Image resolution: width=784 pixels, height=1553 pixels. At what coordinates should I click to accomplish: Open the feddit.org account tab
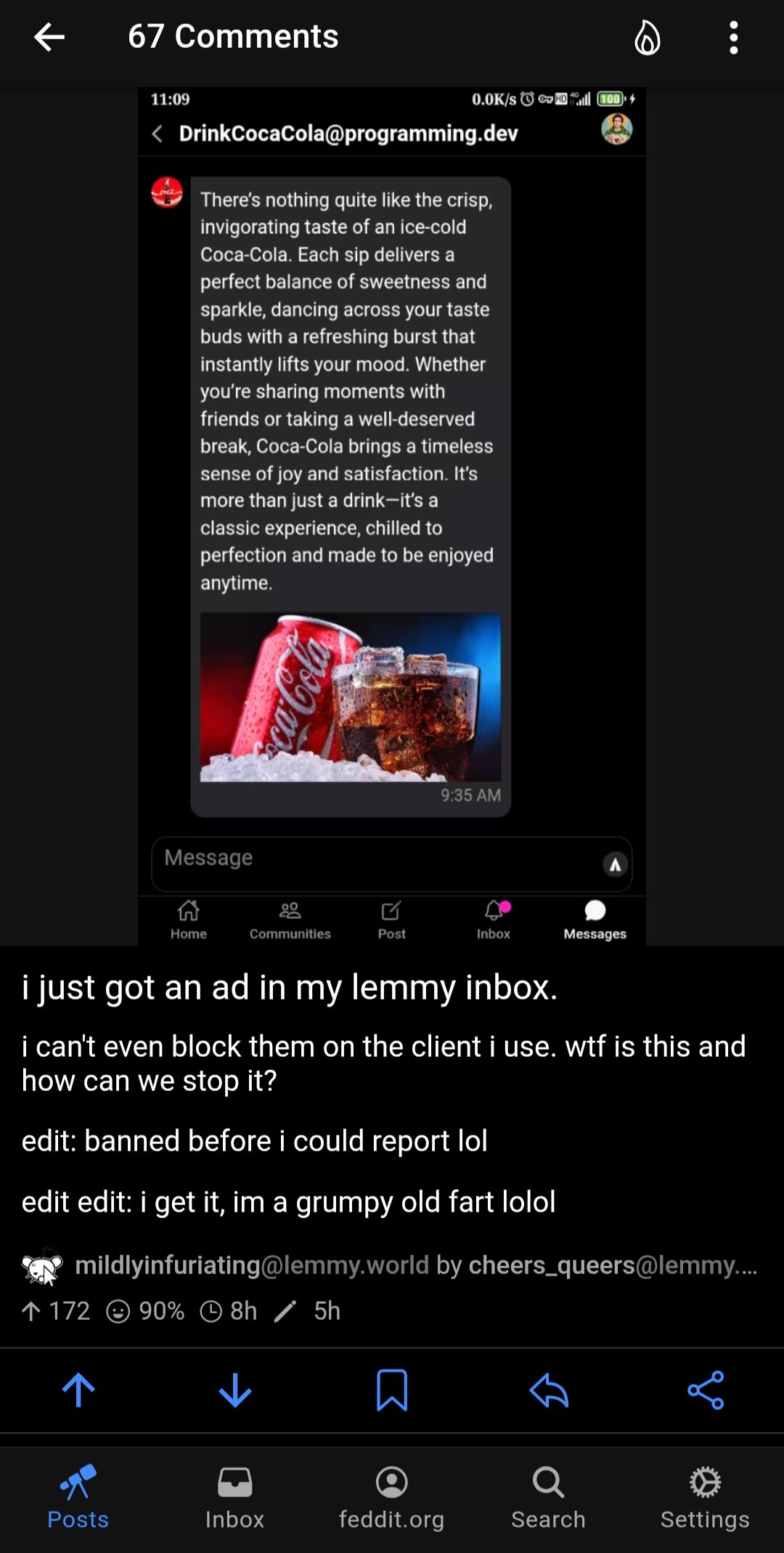point(392,1498)
